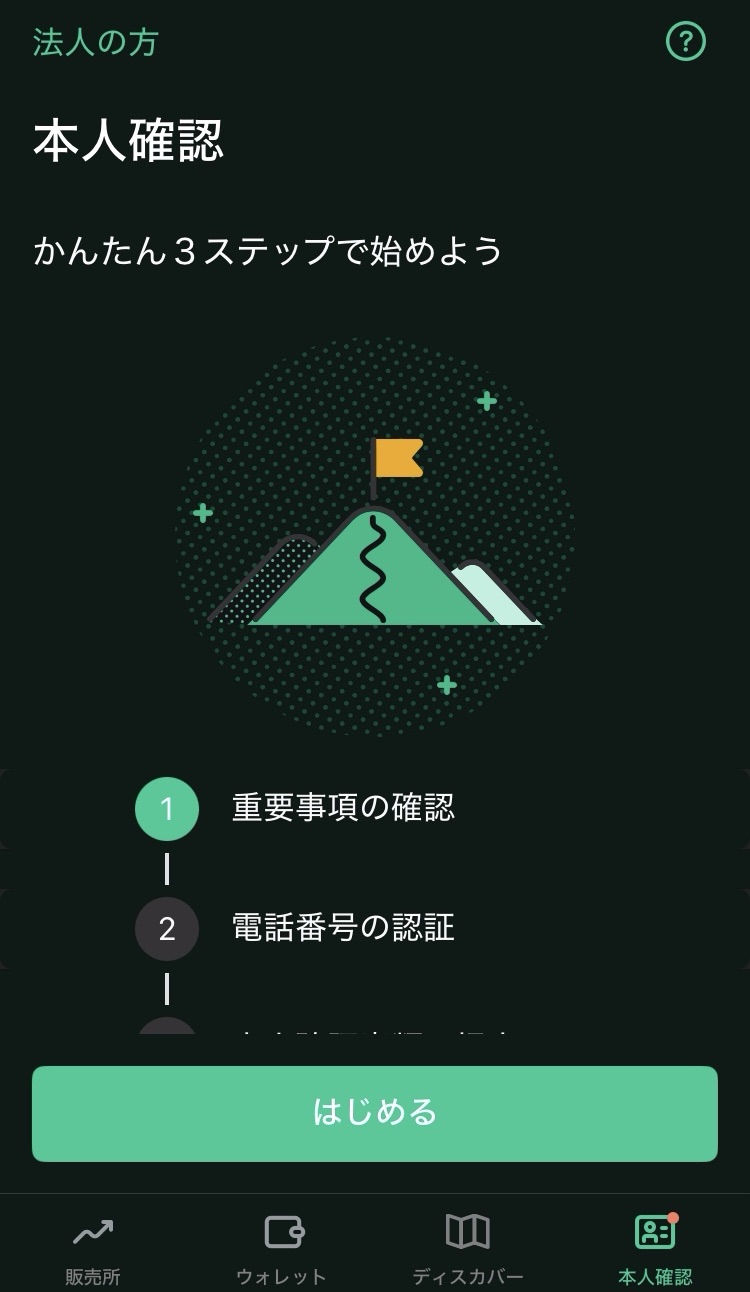Tap the 法人の方 link
Screen dimensions: 750x1292
point(96,42)
